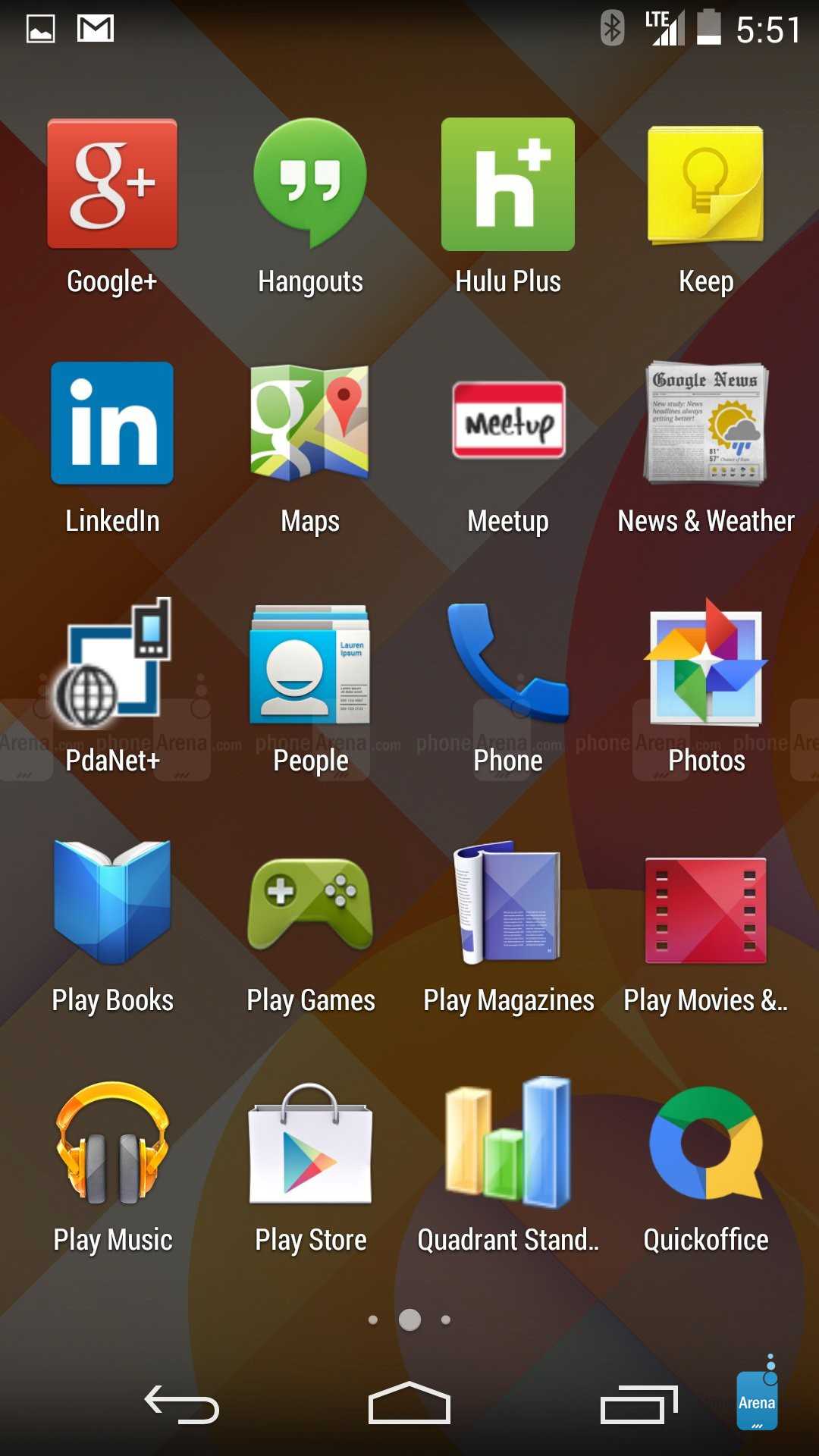Launch Hangouts
Image resolution: width=819 pixels, height=1456 pixels.
(x=310, y=184)
